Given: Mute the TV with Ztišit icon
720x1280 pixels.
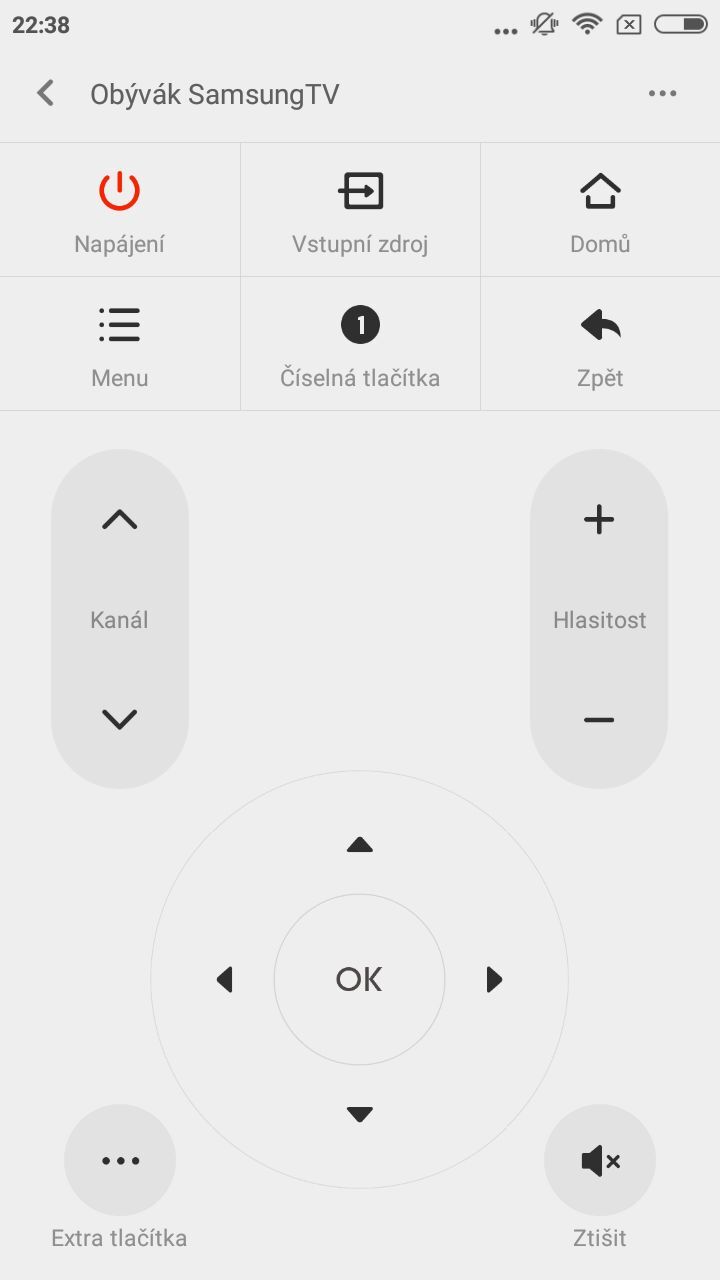Looking at the screenshot, I should click(599, 1160).
